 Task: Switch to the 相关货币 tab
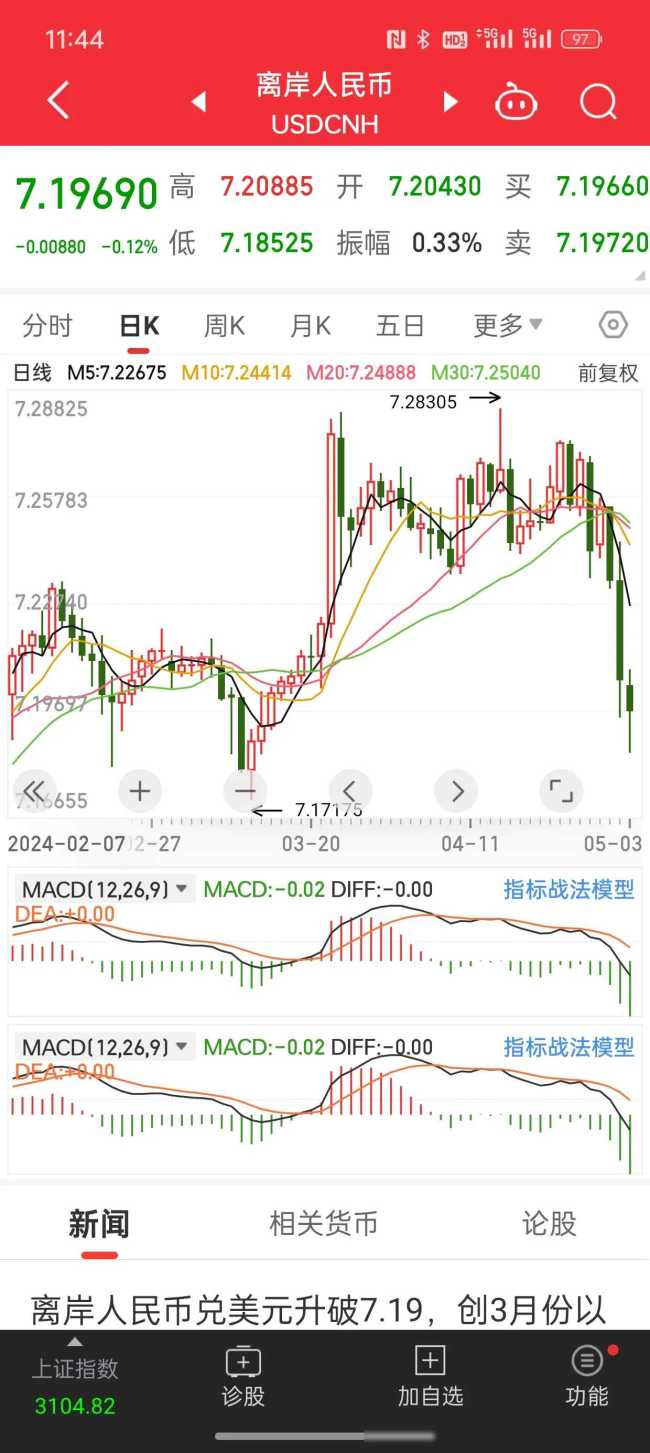pos(323,1224)
